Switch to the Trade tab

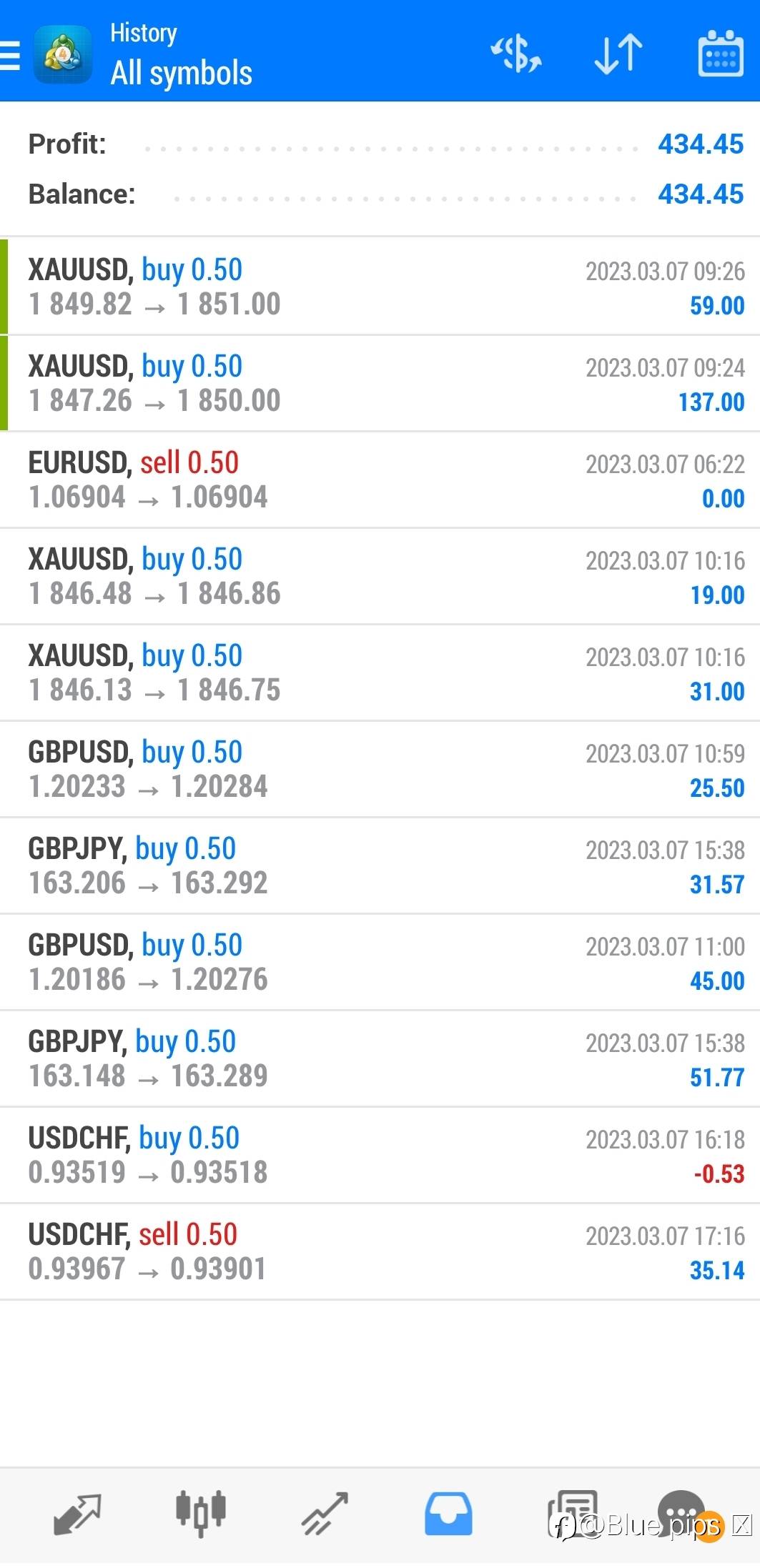pos(325,1514)
